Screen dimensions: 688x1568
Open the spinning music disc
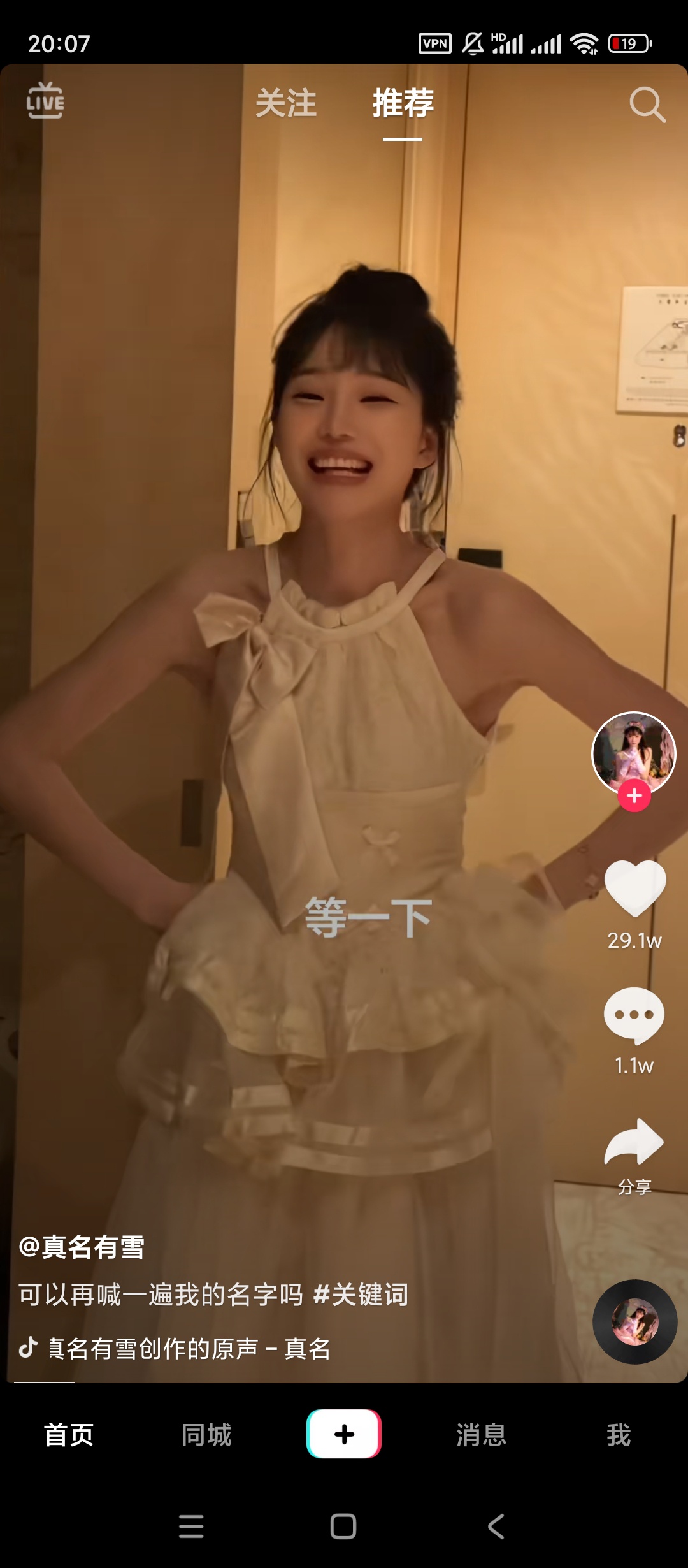point(634,1321)
